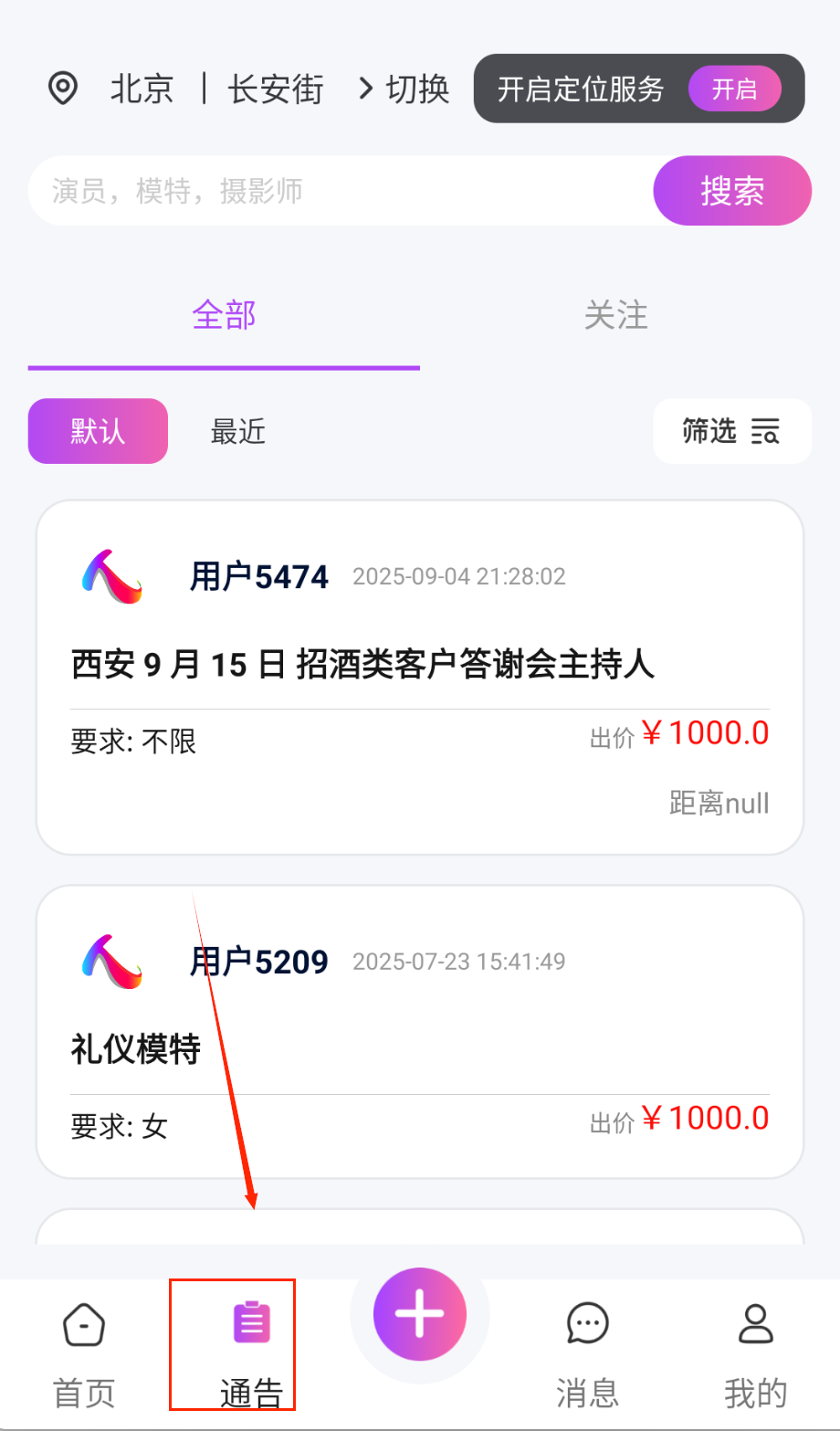
Task: Tap the 搜索 button
Action: [732, 191]
